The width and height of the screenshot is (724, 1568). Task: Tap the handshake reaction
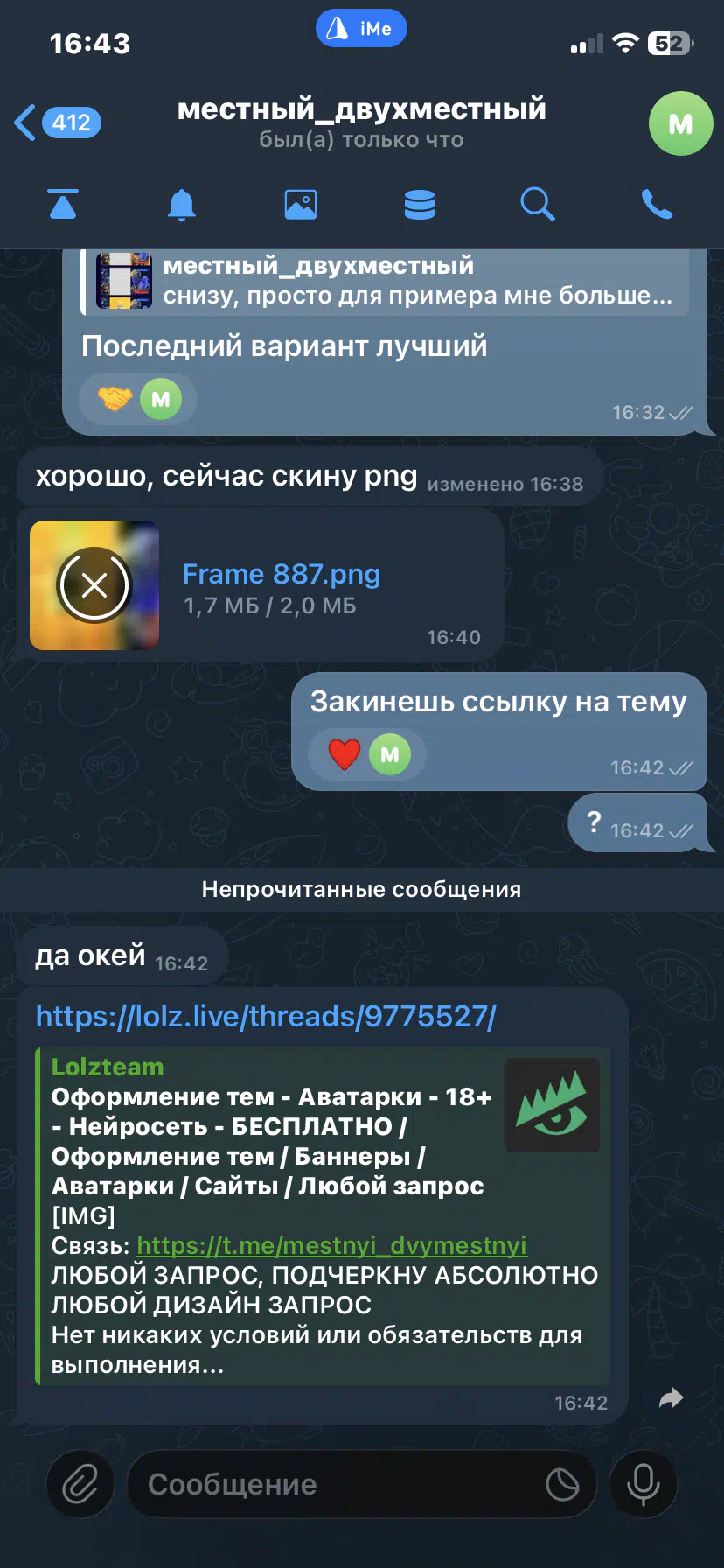[x=115, y=399]
